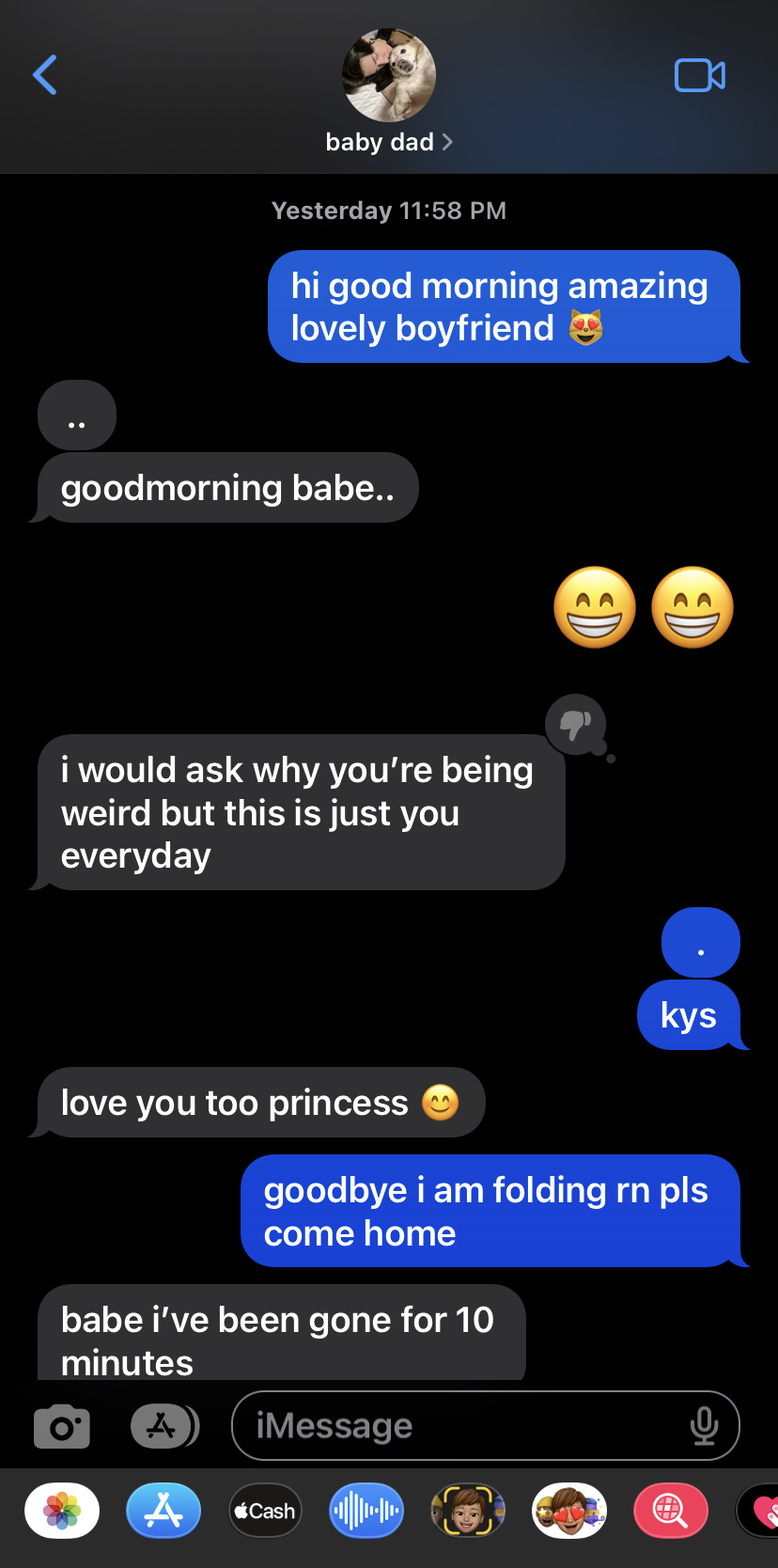Toggle the iMessage apps drawer
The width and height of the screenshot is (778, 1568).
[x=164, y=1426]
